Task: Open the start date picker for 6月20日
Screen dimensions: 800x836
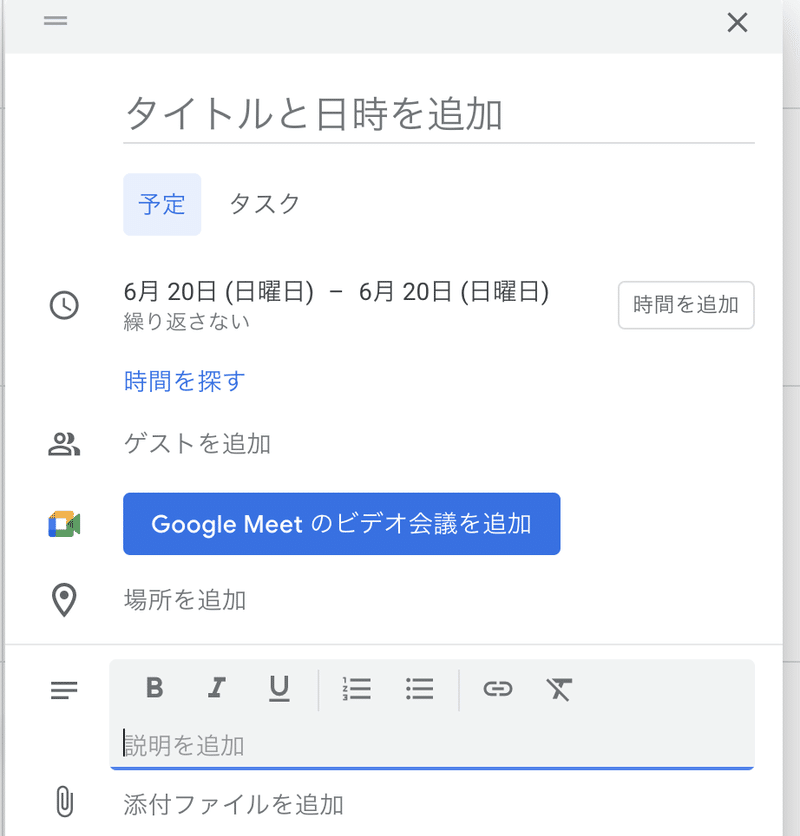Action: [202, 292]
